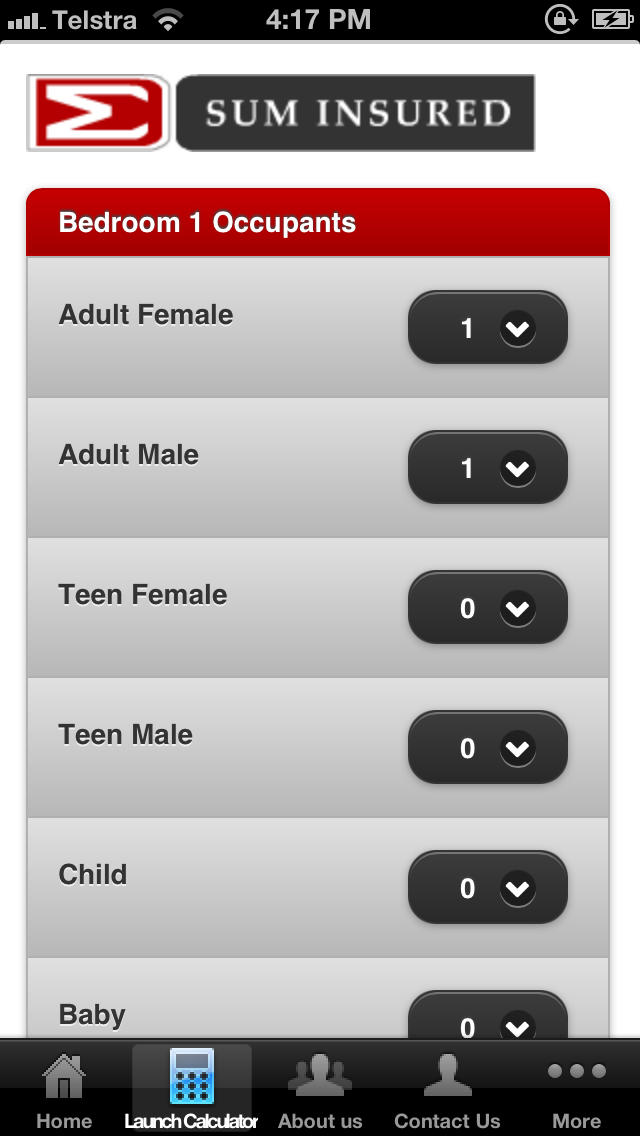The image size is (640, 1136).
Task: Show the More tab options
Action: (576, 1089)
